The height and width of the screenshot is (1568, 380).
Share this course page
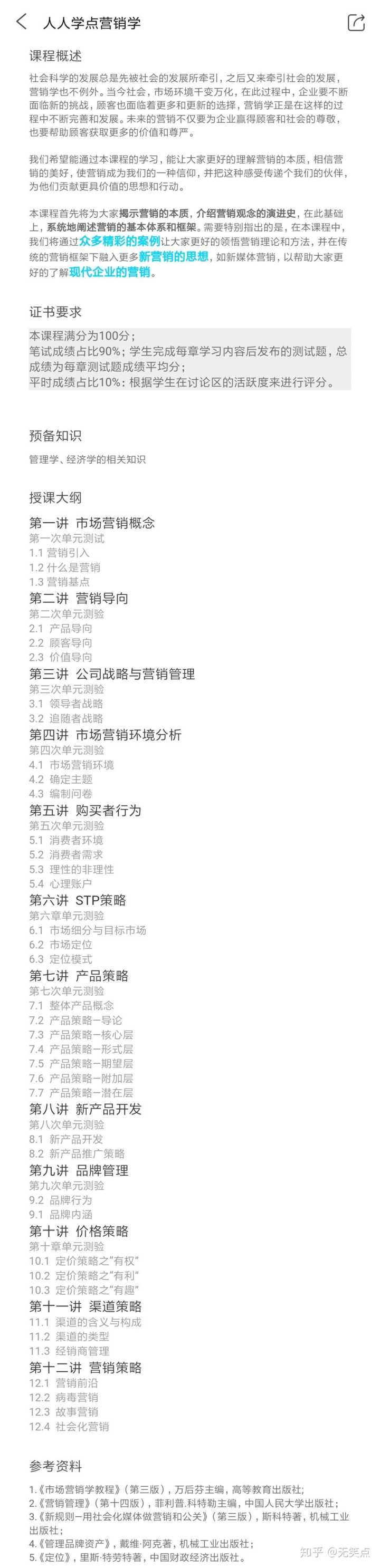pyautogui.click(x=356, y=23)
